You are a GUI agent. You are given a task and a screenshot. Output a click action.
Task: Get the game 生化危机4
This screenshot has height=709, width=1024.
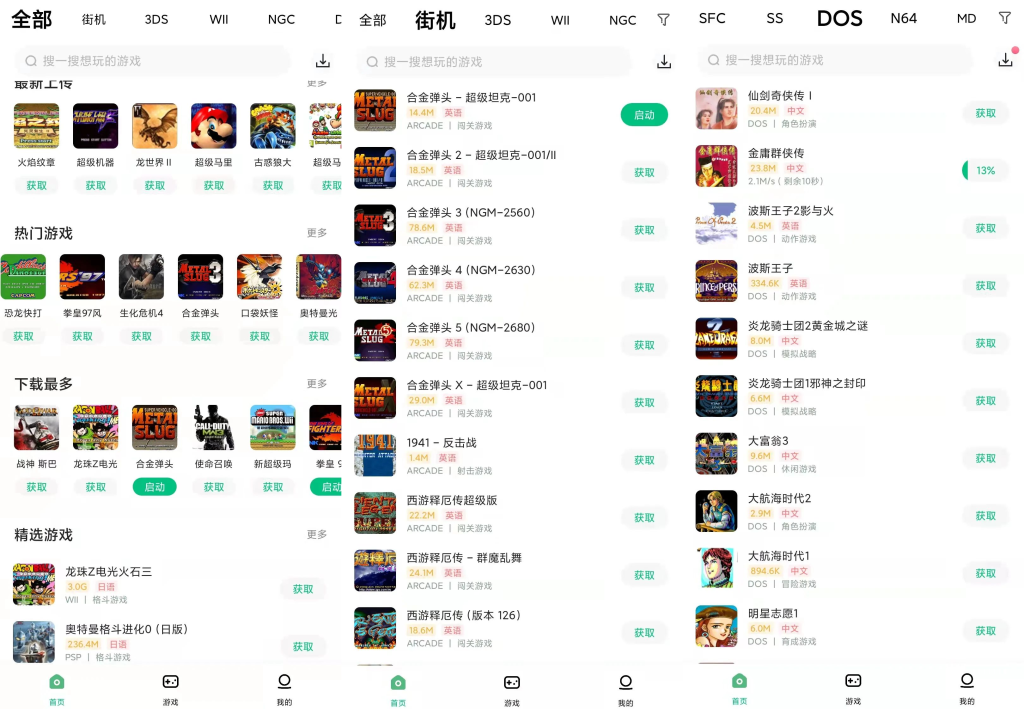coord(142,336)
